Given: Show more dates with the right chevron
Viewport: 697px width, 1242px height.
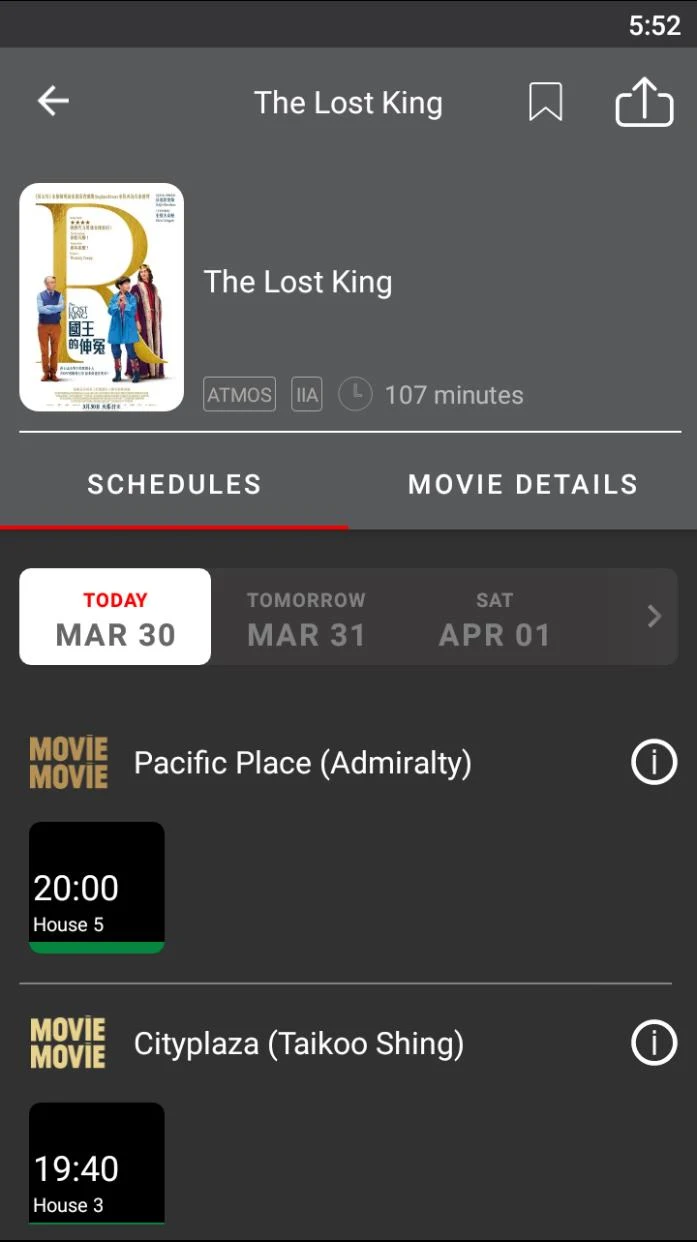Looking at the screenshot, I should [x=654, y=616].
